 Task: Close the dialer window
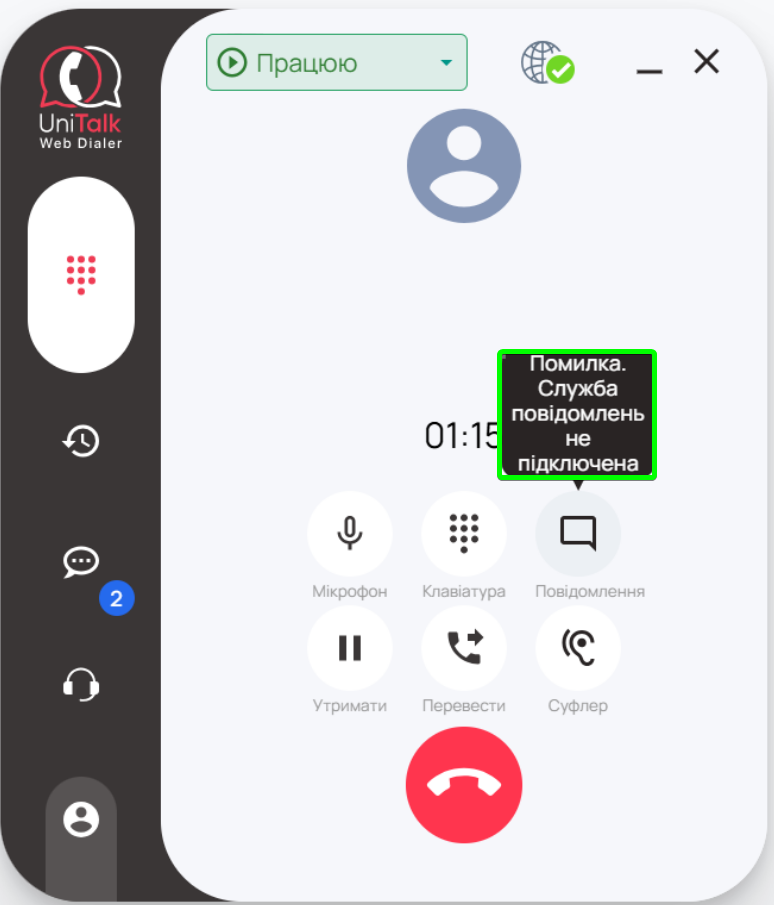click(x=707, y=62)
